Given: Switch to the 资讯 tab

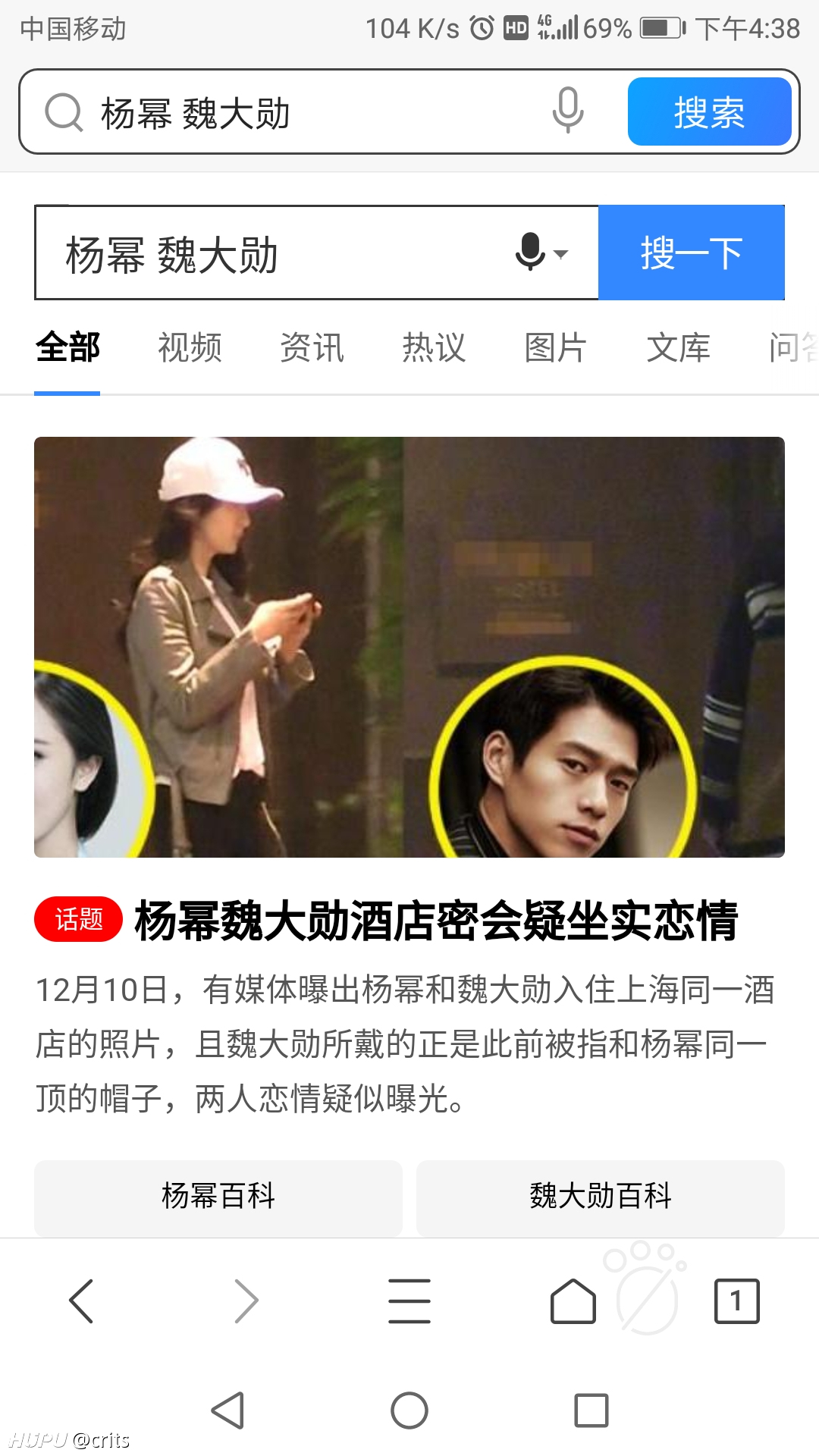Looking at the screenshot, I should point(312,348).
